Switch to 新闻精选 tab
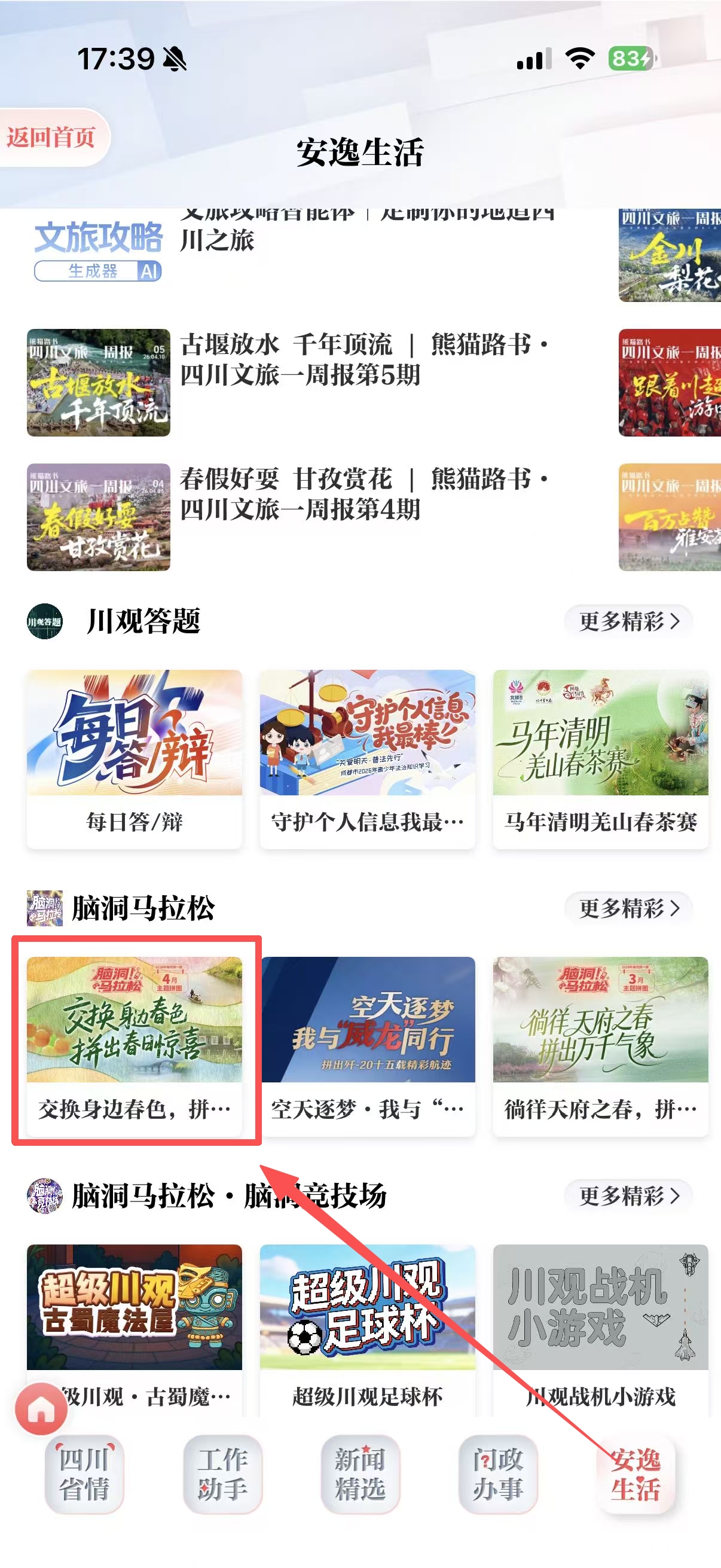The image size is (721, 1568). pos(359,1474)
